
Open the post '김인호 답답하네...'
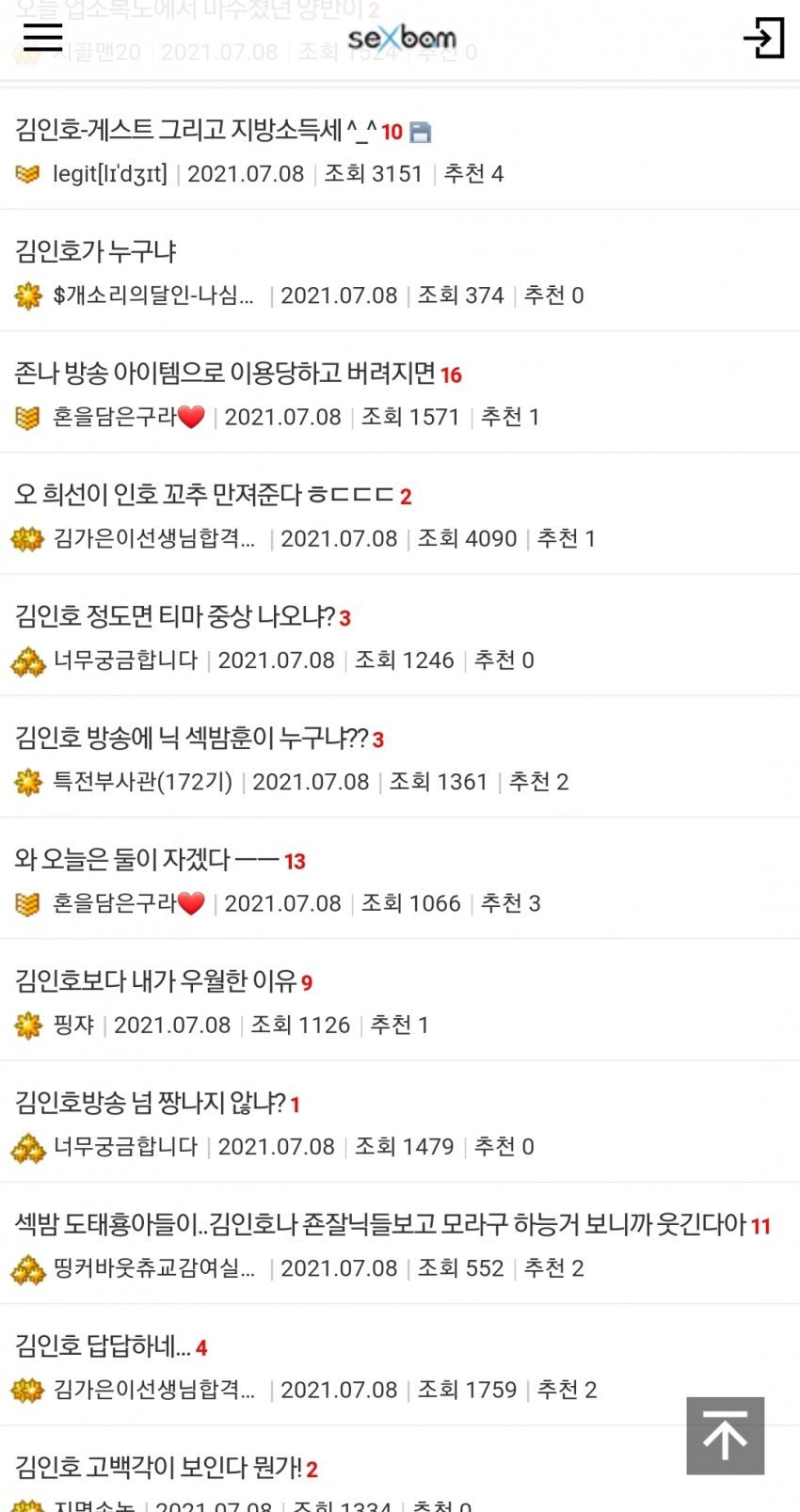103,1346
